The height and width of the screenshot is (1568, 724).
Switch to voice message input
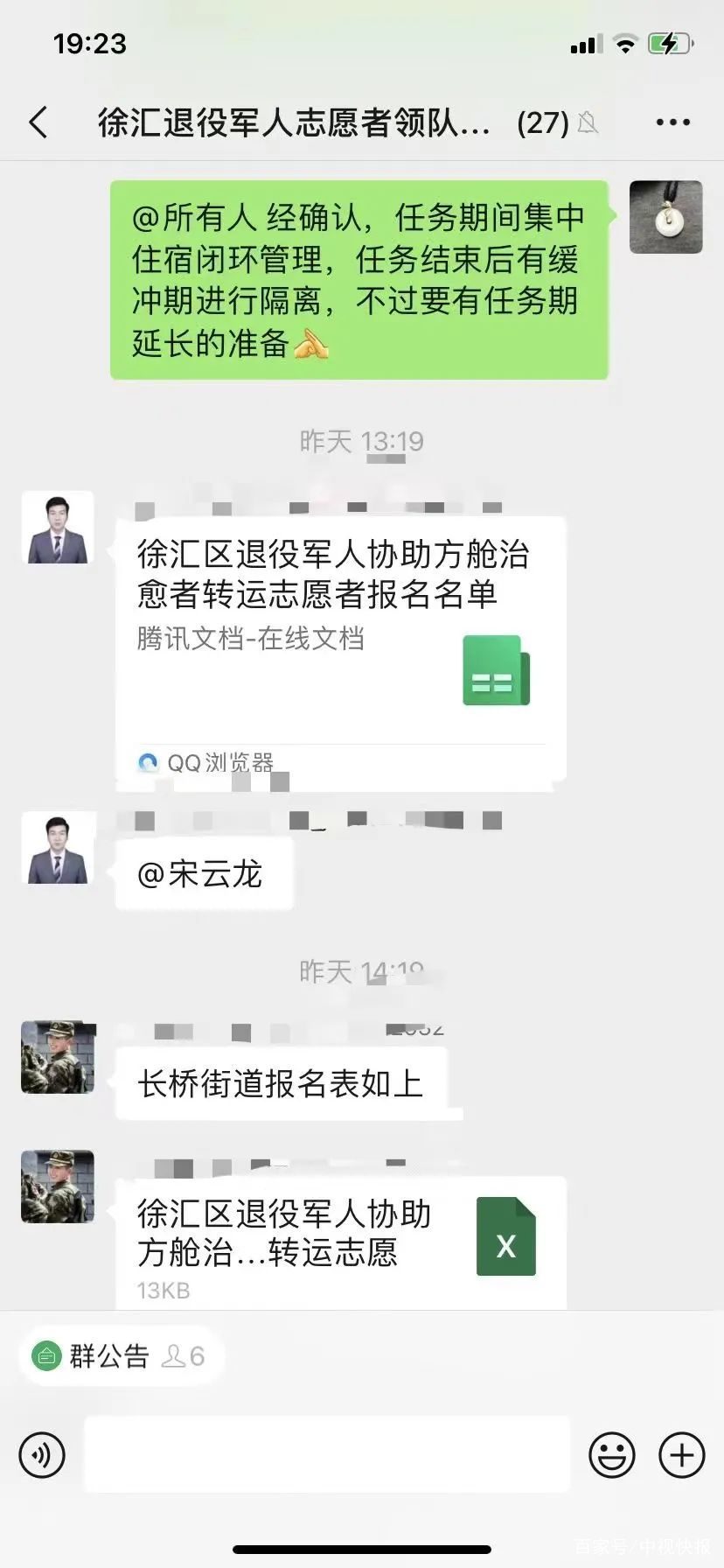pos(42,1455)
